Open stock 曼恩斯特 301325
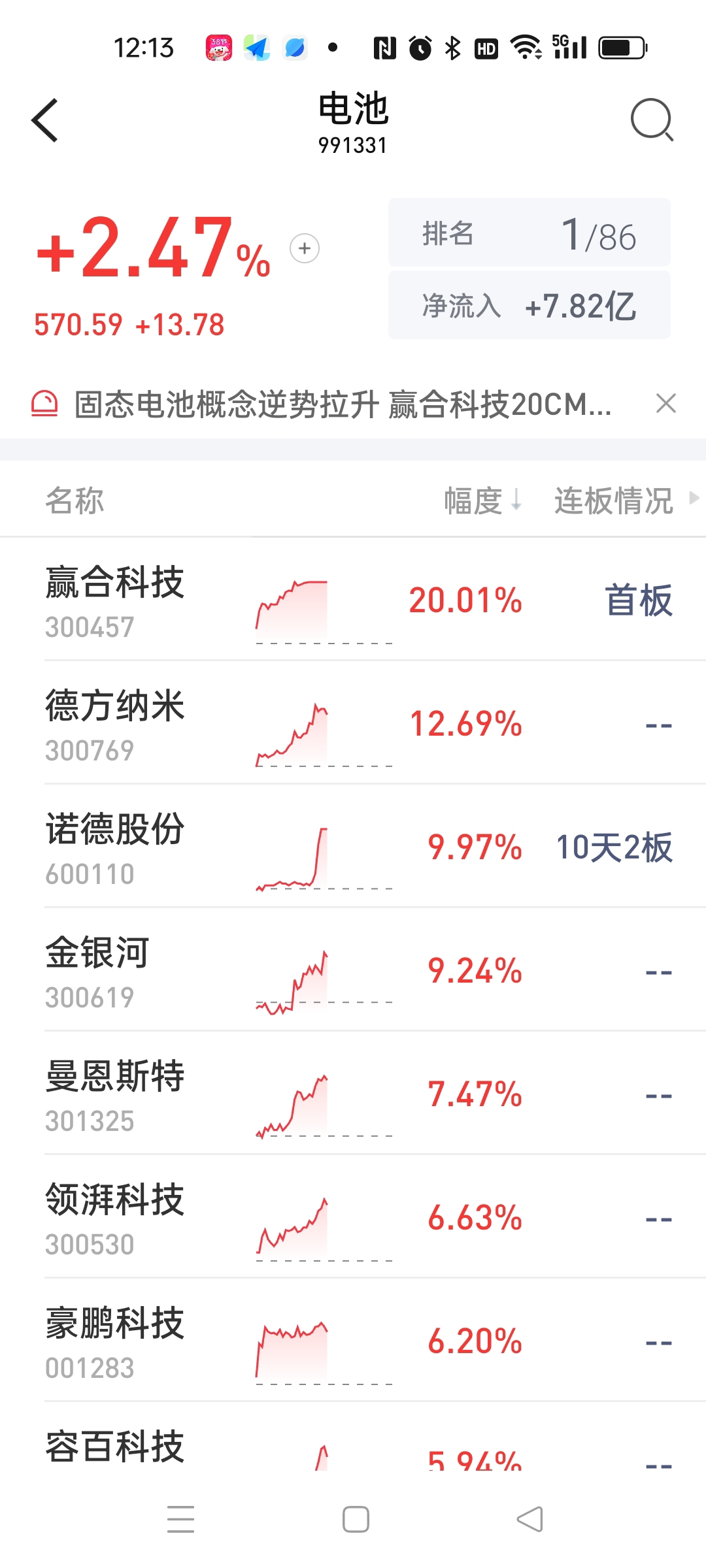The height and width of the screenshot is (1568, 706). [x=353, y=1094]
